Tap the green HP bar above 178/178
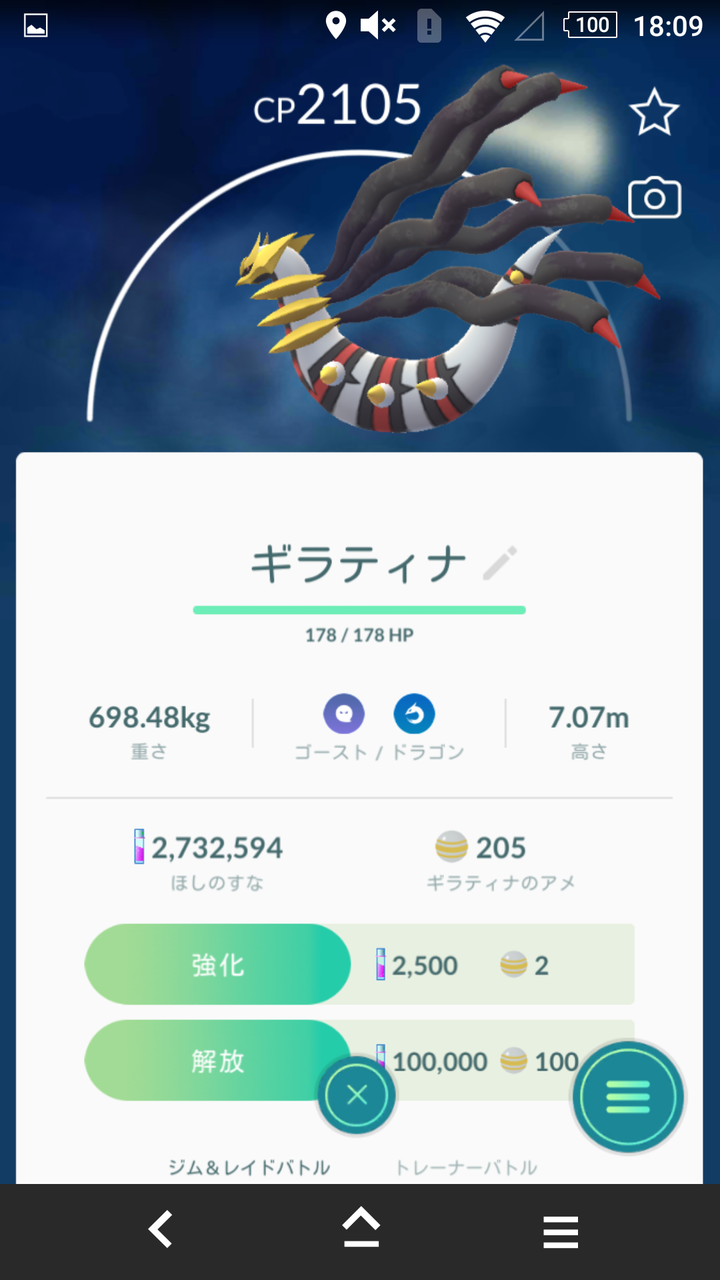The image size is (720, 1280). coord(360,608)
